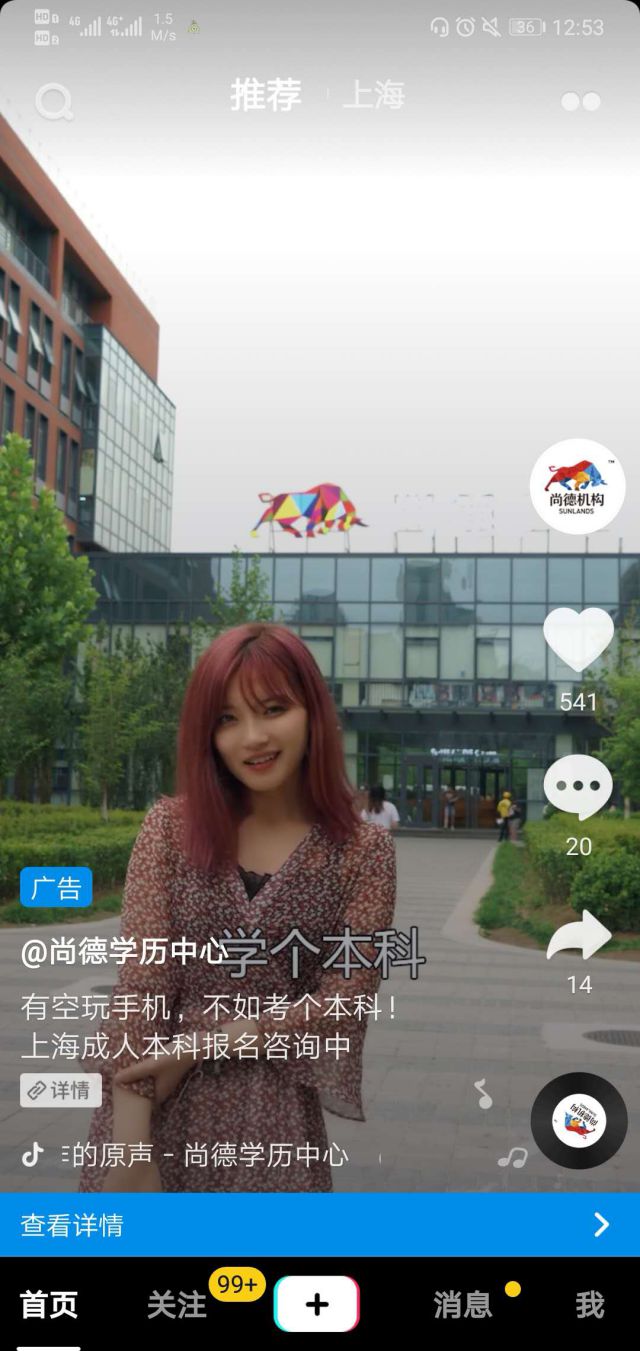Create a new video with plus button
Screen dimensions: 640x1351
(x=317, y=1304)
